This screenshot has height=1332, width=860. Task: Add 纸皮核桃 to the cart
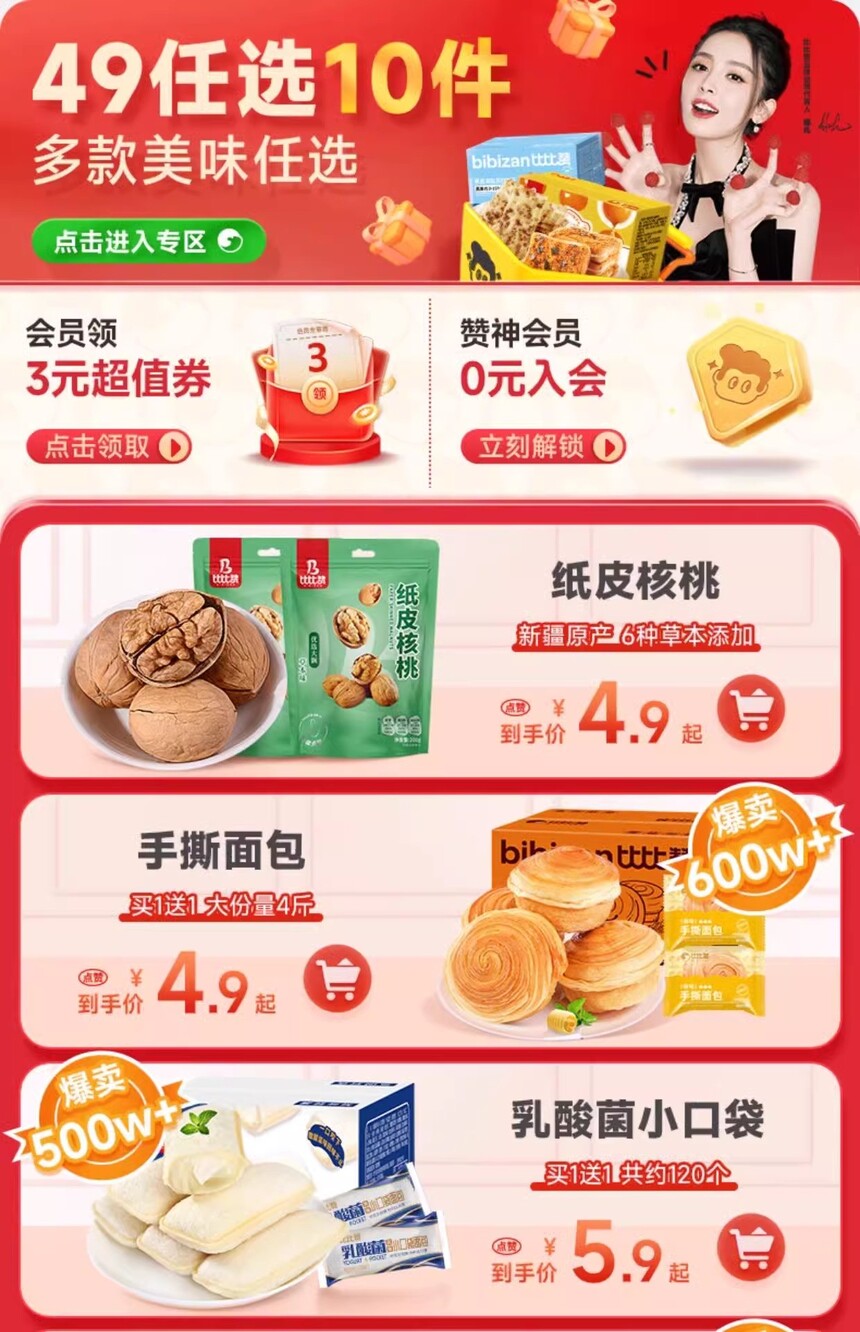coord(750,708)
